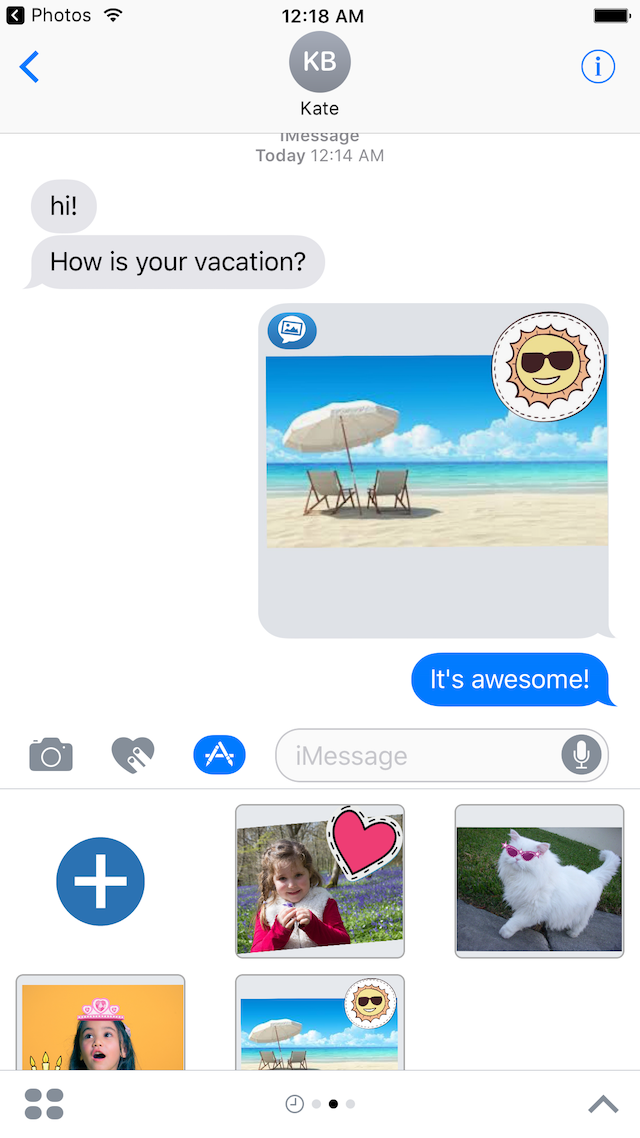
Task: Open the sent beach photo message
Action: pyautogui.click(x=436, y=450)
